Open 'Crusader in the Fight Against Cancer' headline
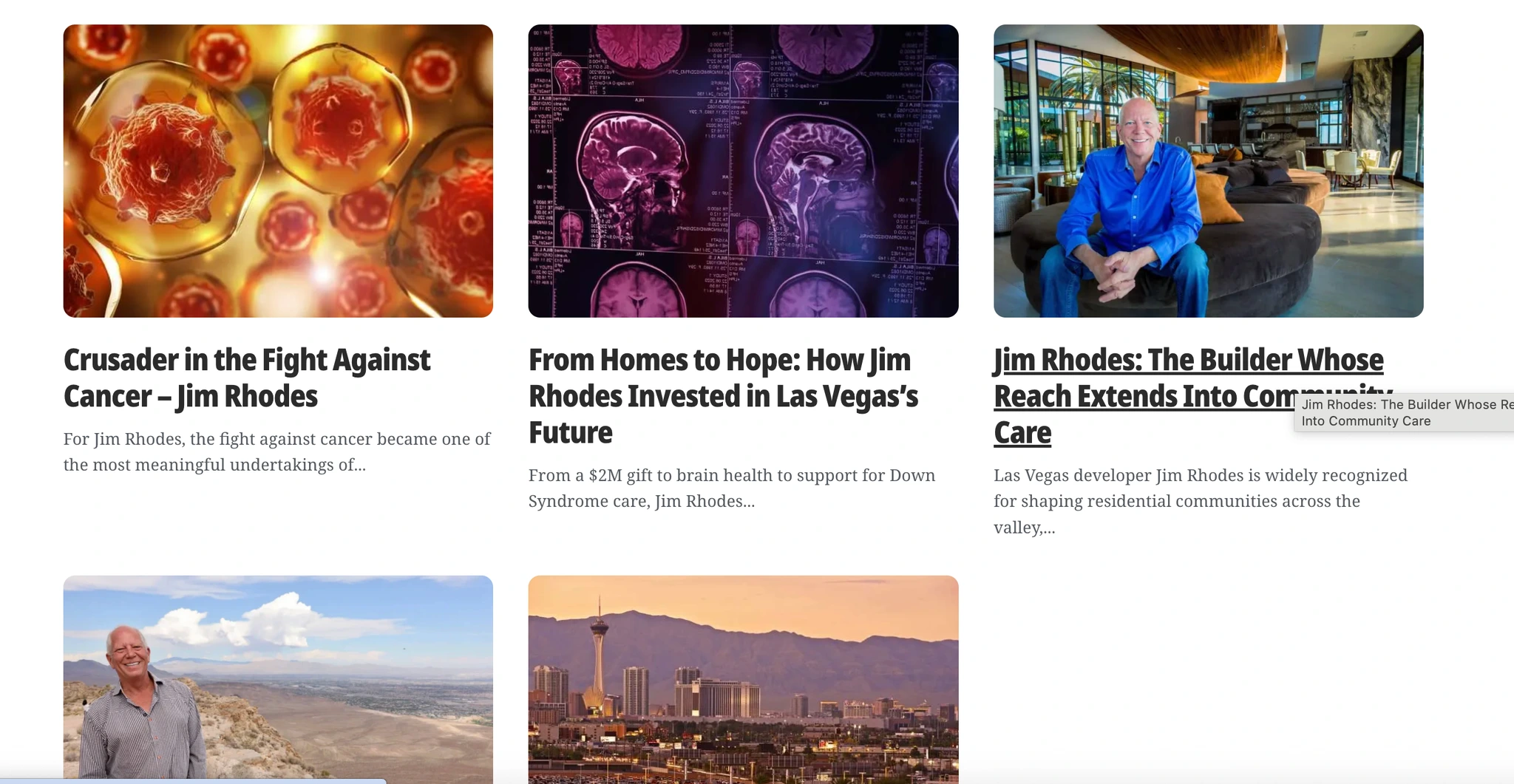Viewport: 1514px width, 784px height. (247, 378)
